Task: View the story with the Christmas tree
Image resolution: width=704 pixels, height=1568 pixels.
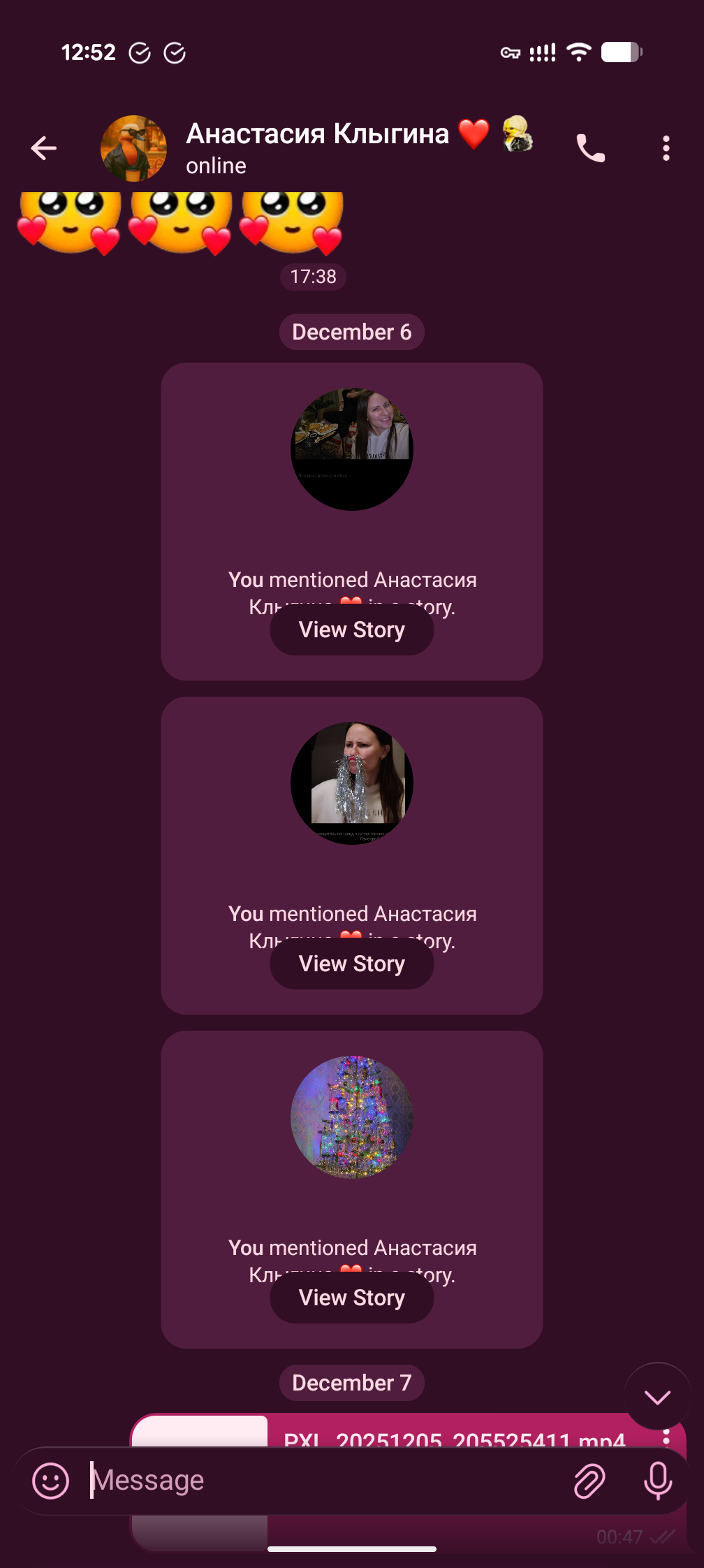Action: click(x=352, y=1298)
